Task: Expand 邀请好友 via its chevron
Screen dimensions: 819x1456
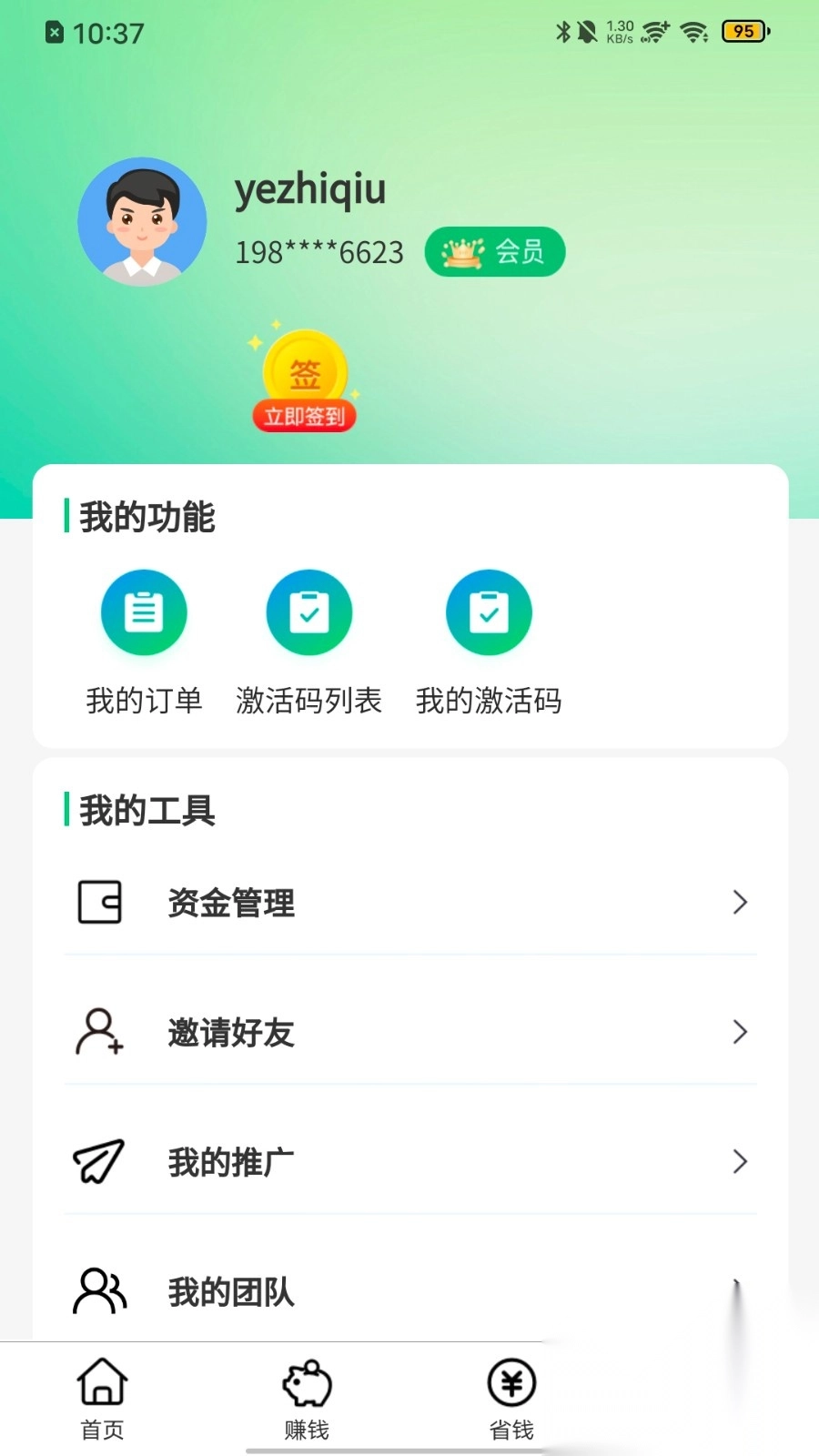Action: click(x=738, y=1033)
